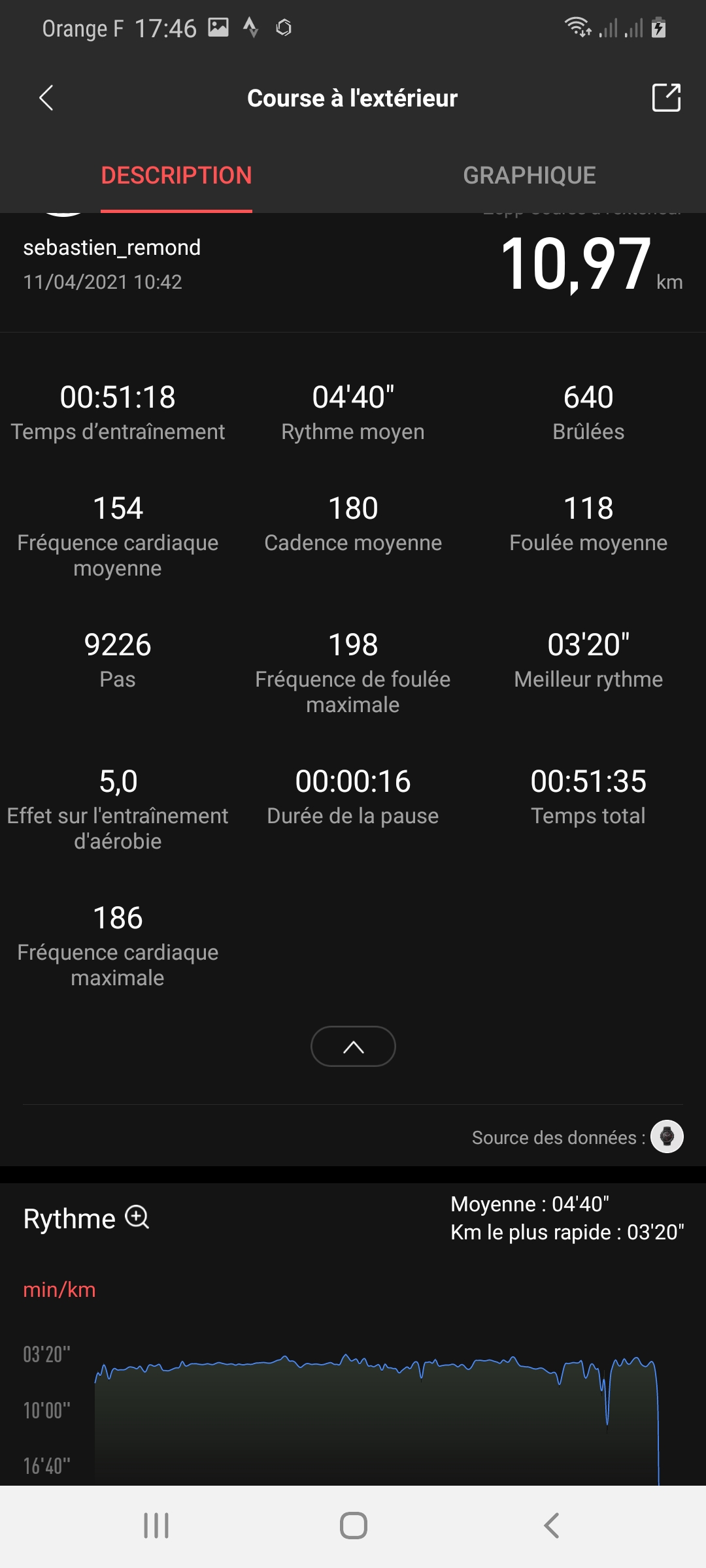Zoom into the Rythme chart
The image size is (706, 1568).
(137, 1218)
